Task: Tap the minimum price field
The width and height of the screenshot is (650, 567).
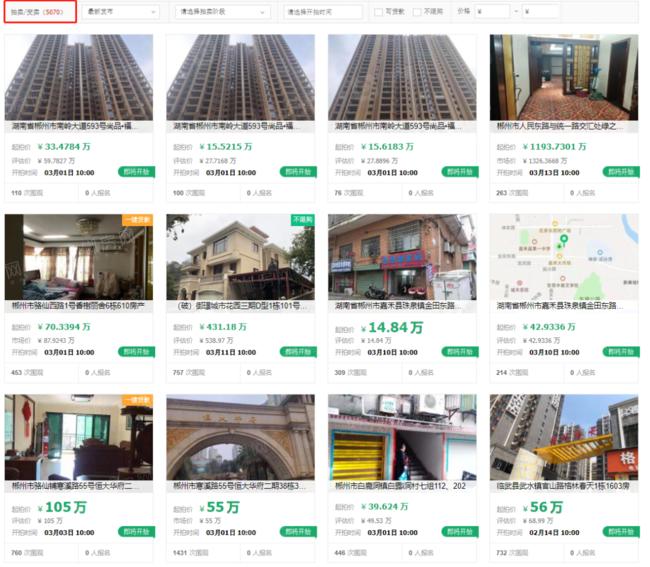Action: [x=491, y=12]
